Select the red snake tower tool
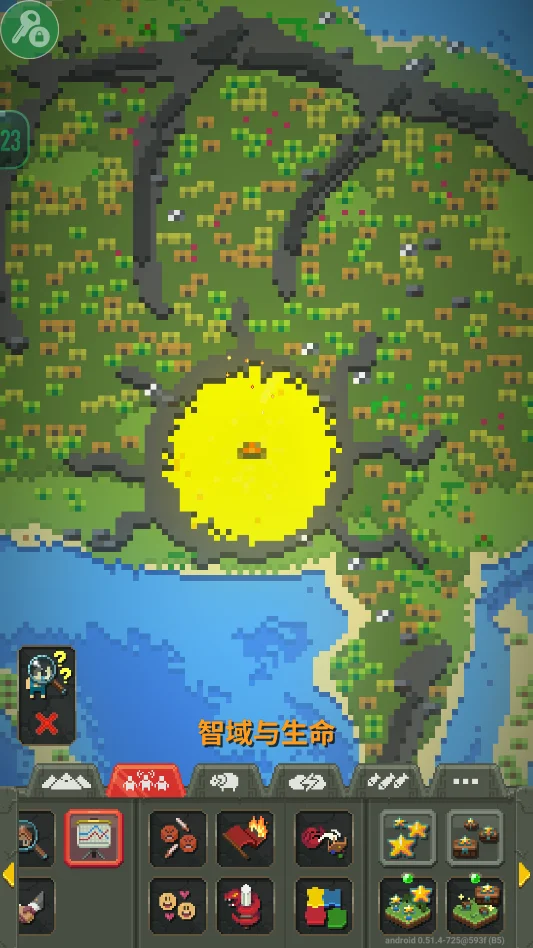This screenshot has width=533, height=948. (245, 906)
